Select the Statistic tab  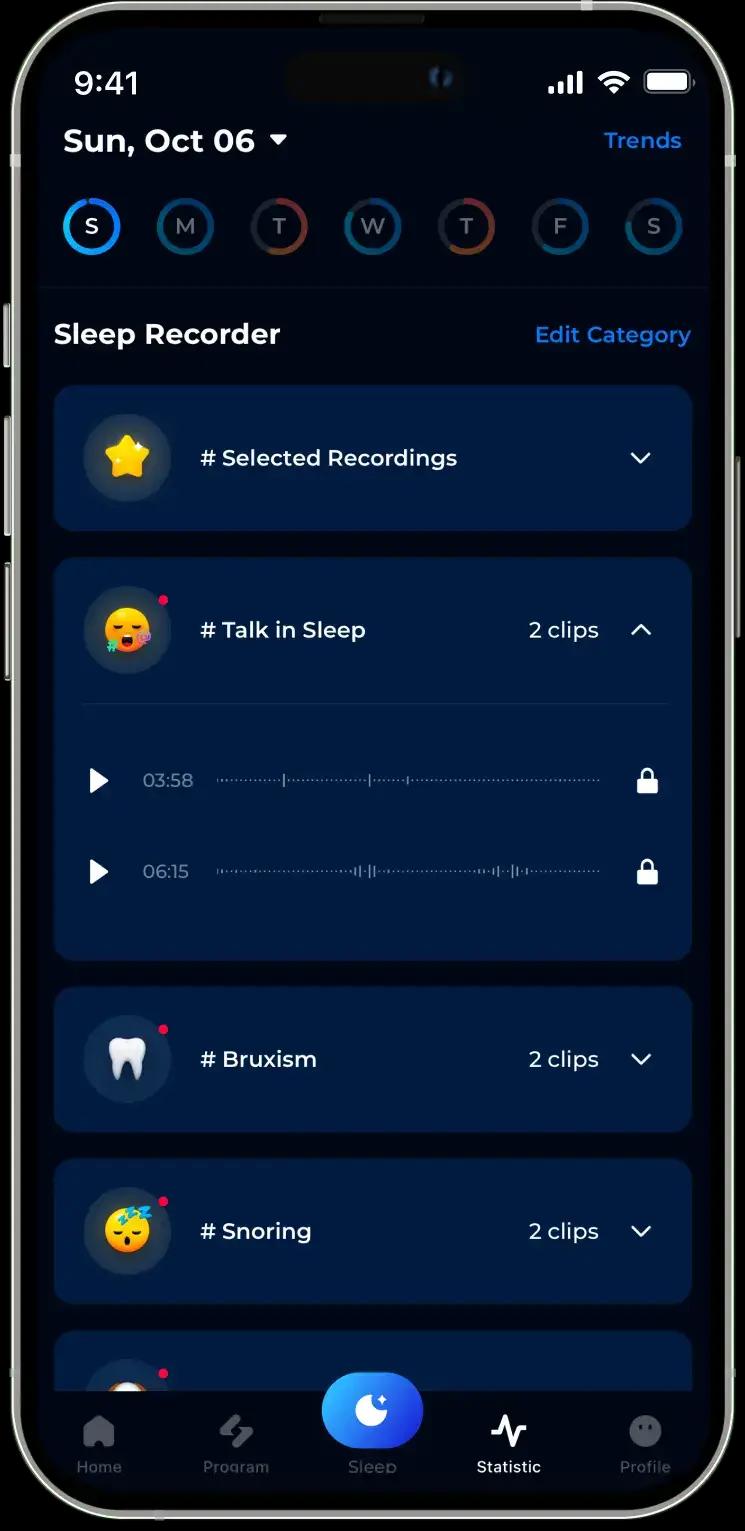coord(508,1445)
